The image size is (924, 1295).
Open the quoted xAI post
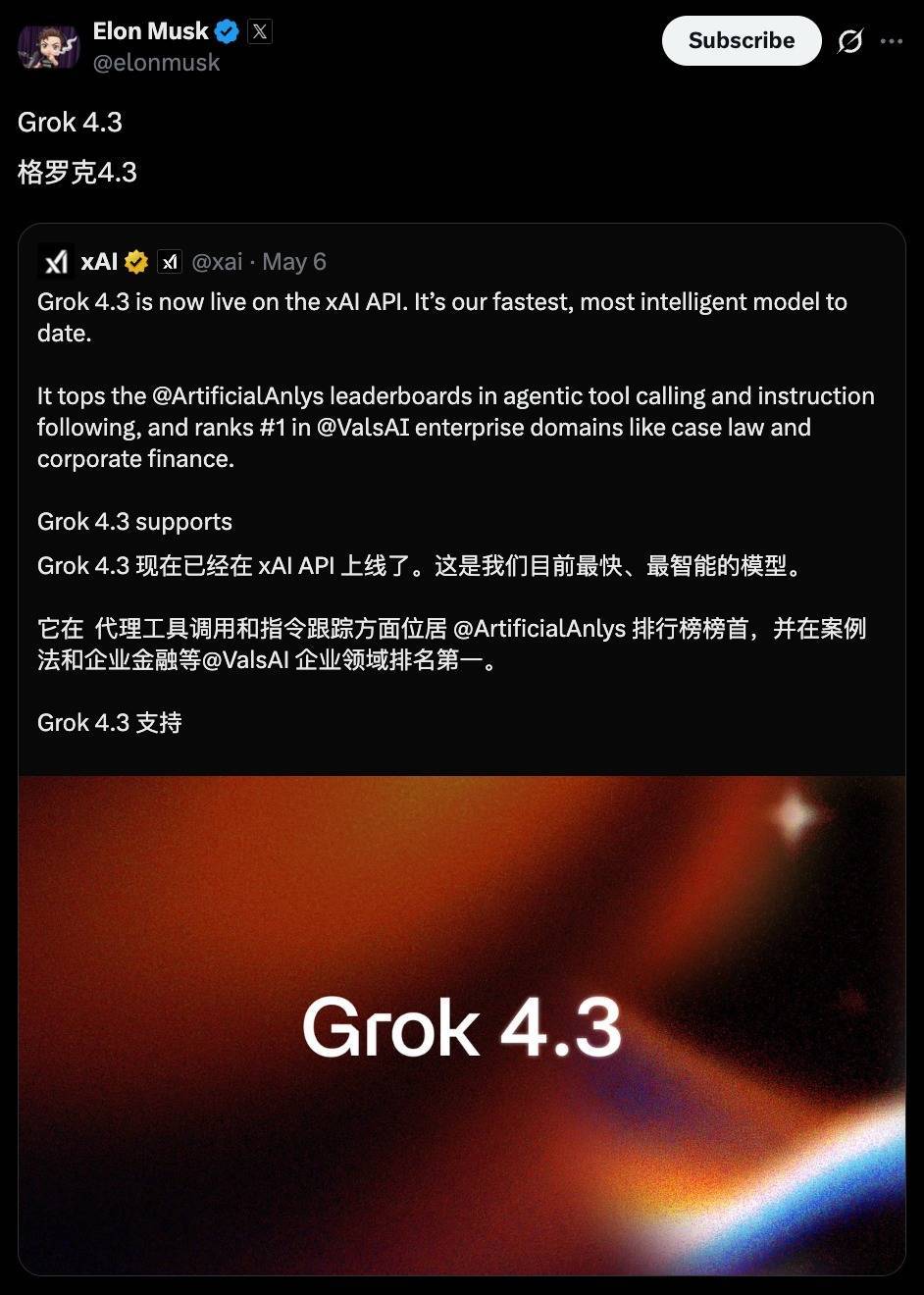(461, 491)
